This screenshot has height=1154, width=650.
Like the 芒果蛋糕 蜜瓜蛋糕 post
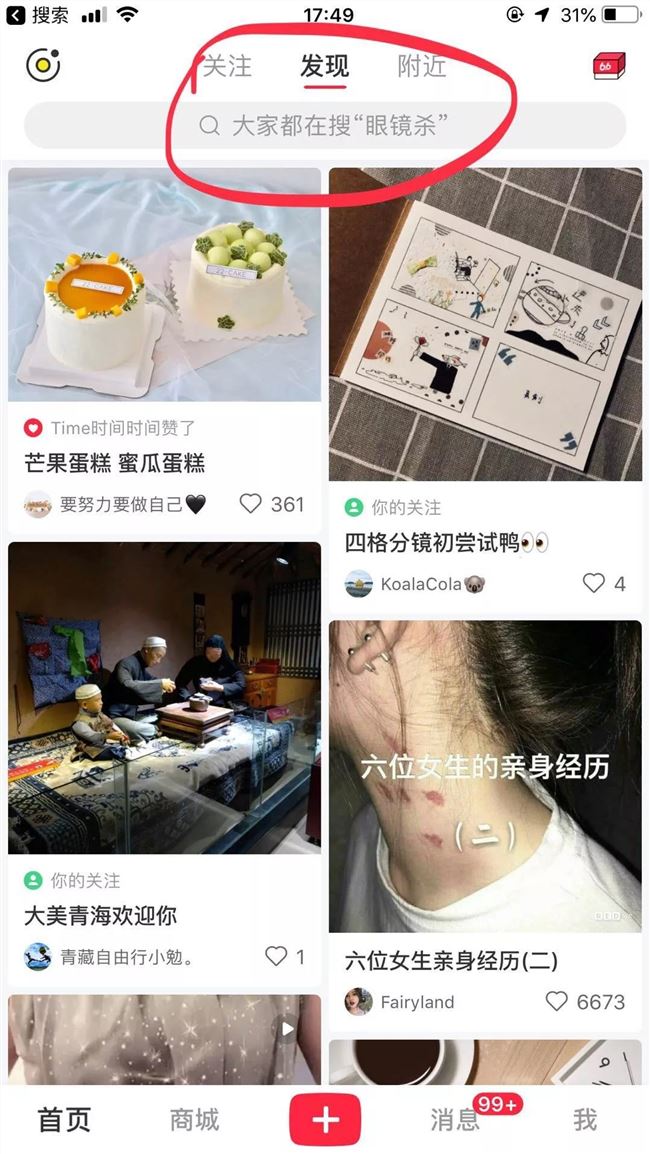[251, 504]
